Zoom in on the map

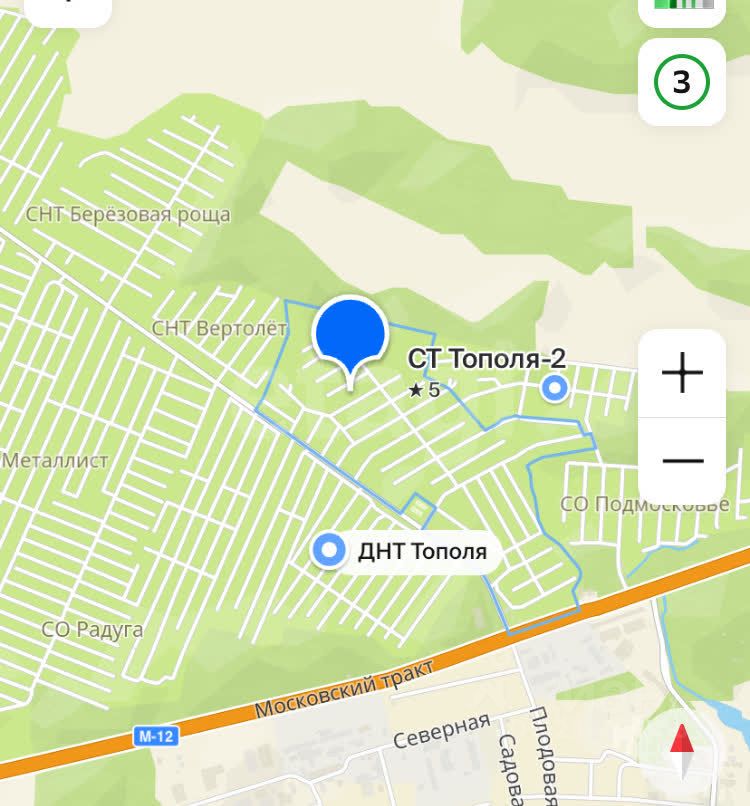(x=682, y=374)
